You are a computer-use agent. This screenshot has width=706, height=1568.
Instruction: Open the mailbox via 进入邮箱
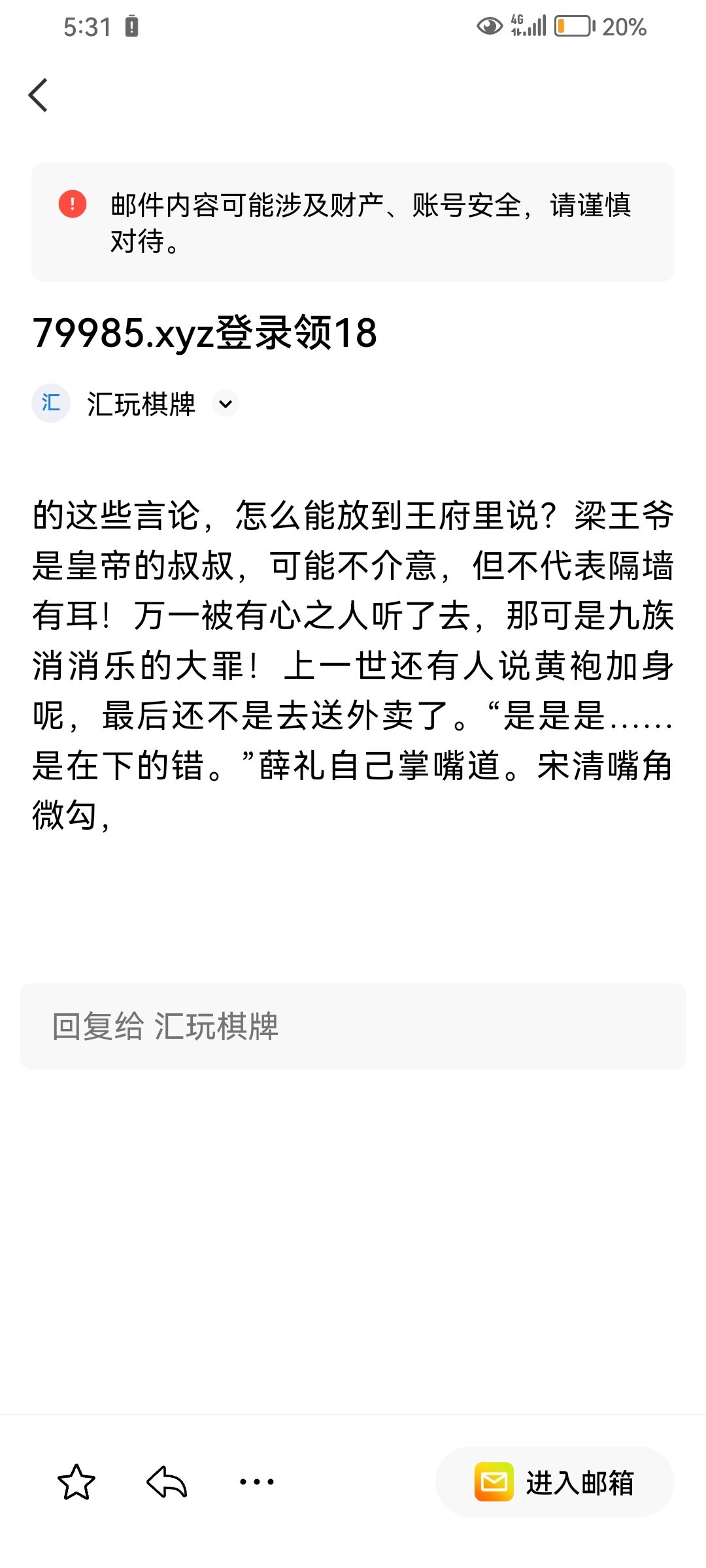(554, 1482)
